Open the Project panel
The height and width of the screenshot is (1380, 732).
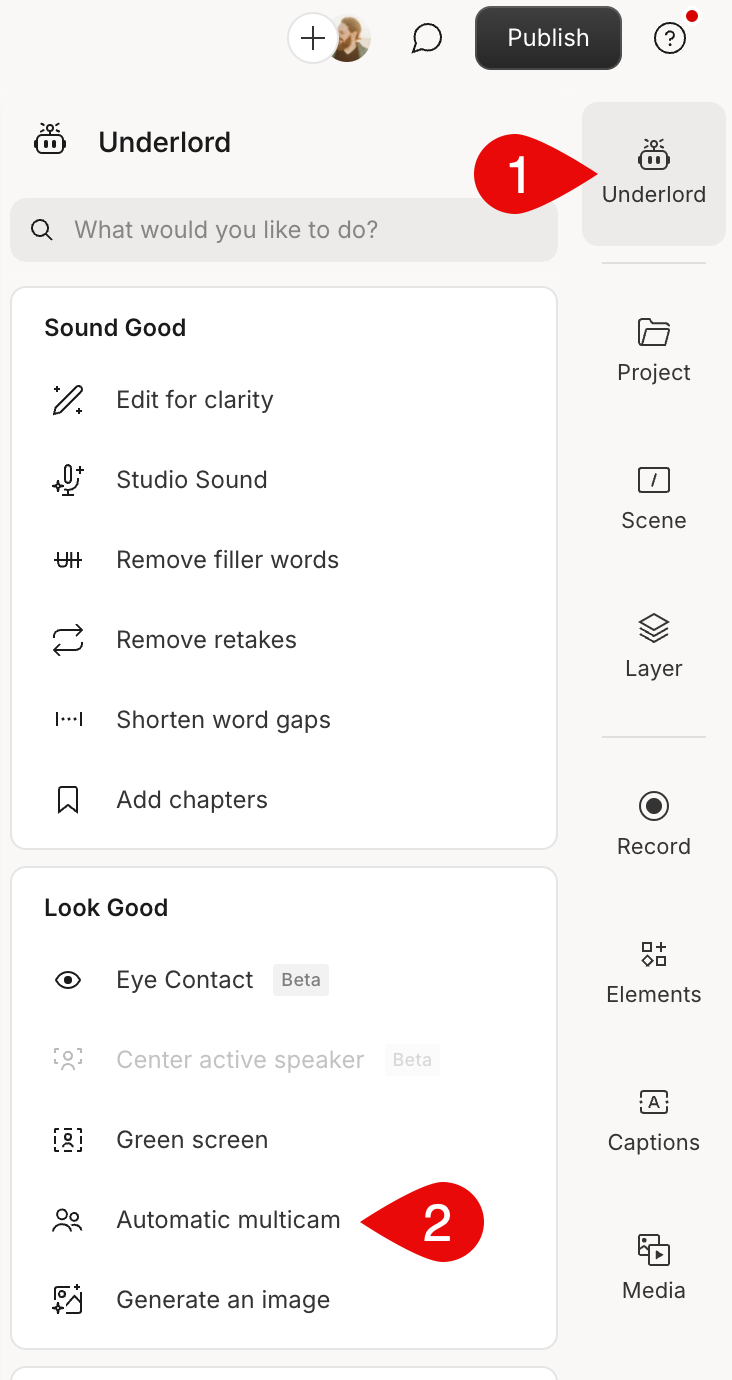654,350
